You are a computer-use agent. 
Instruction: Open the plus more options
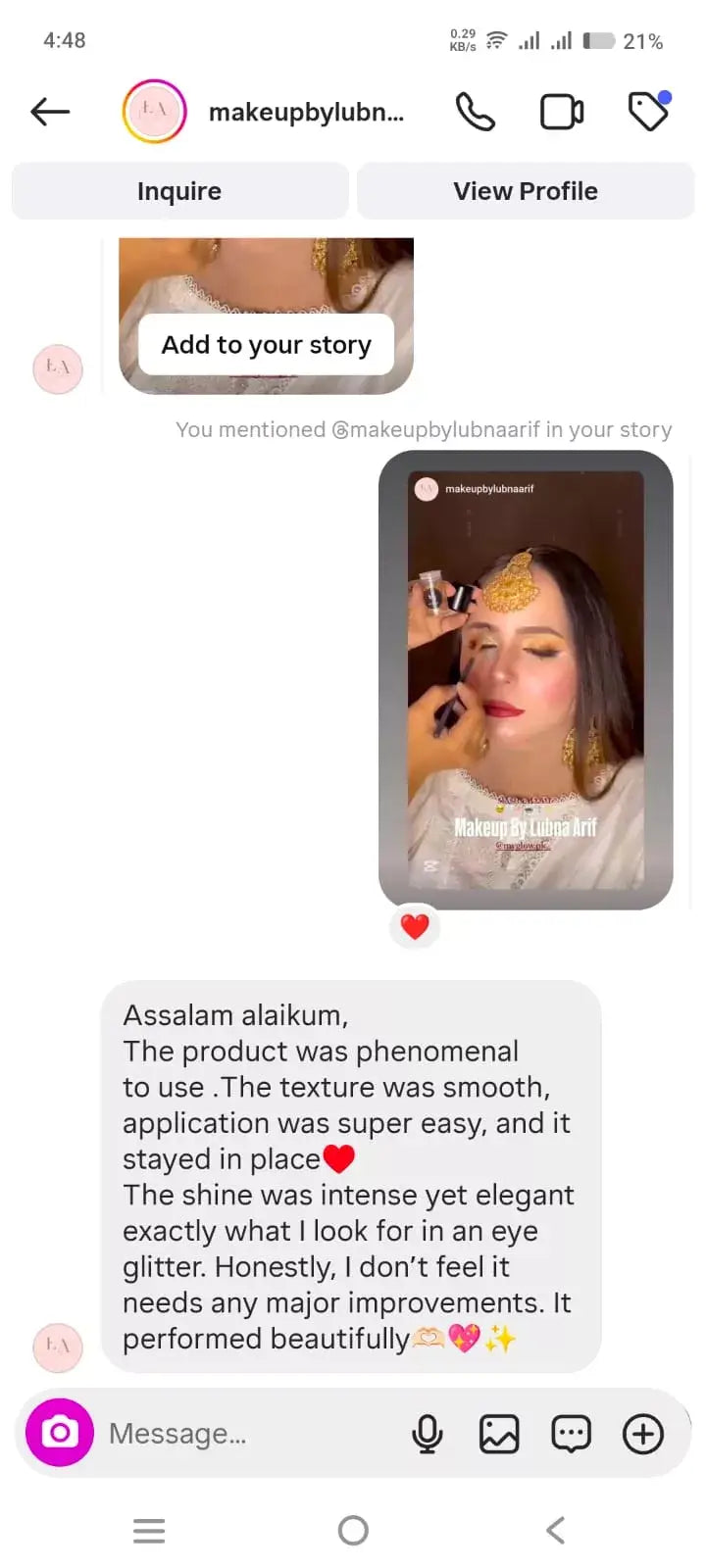643,1434
